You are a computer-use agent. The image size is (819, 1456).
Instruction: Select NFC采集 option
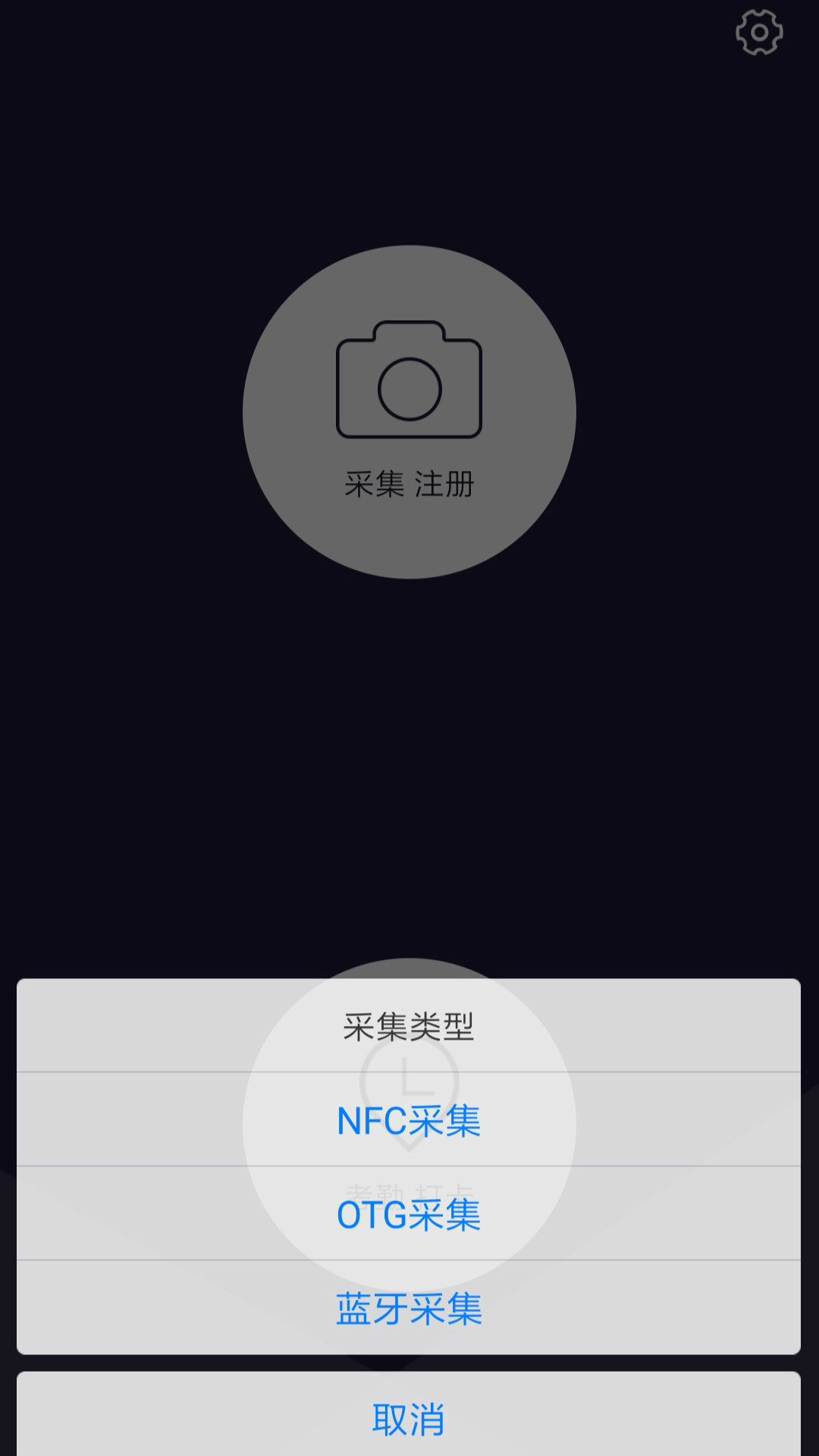409,1120
